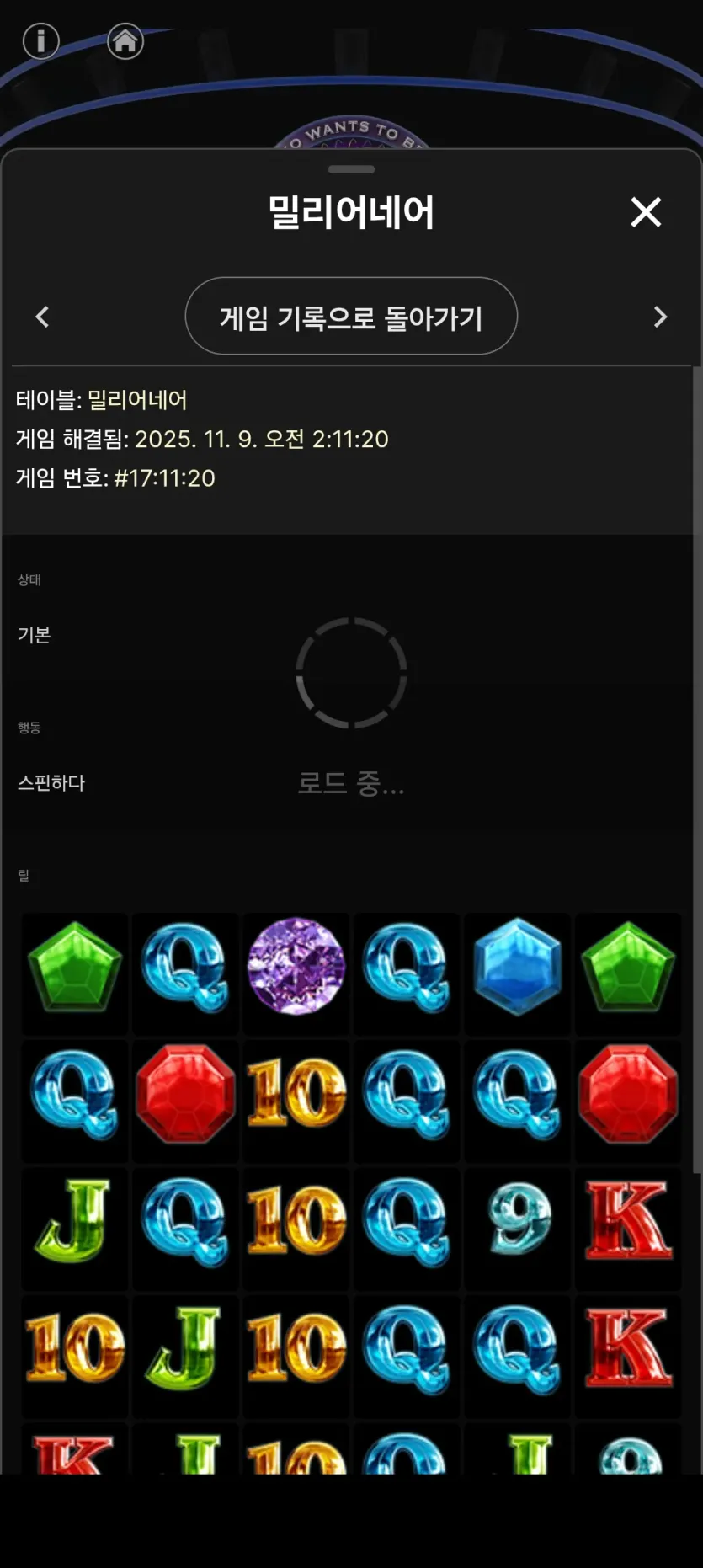The width and height of the screenshot is (703, 1568).
Task: Close the 밀리어네어 panel
Action: [646, 212]
